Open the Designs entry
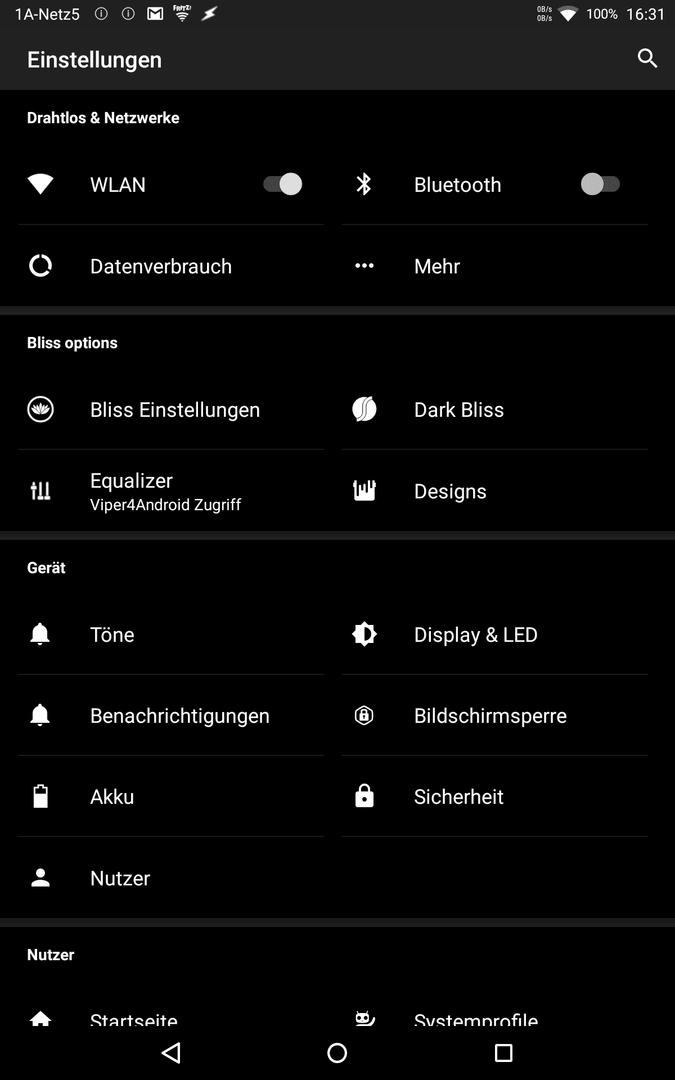The height and width of the screenshot is (1080, 675). [x=495, y=491]
